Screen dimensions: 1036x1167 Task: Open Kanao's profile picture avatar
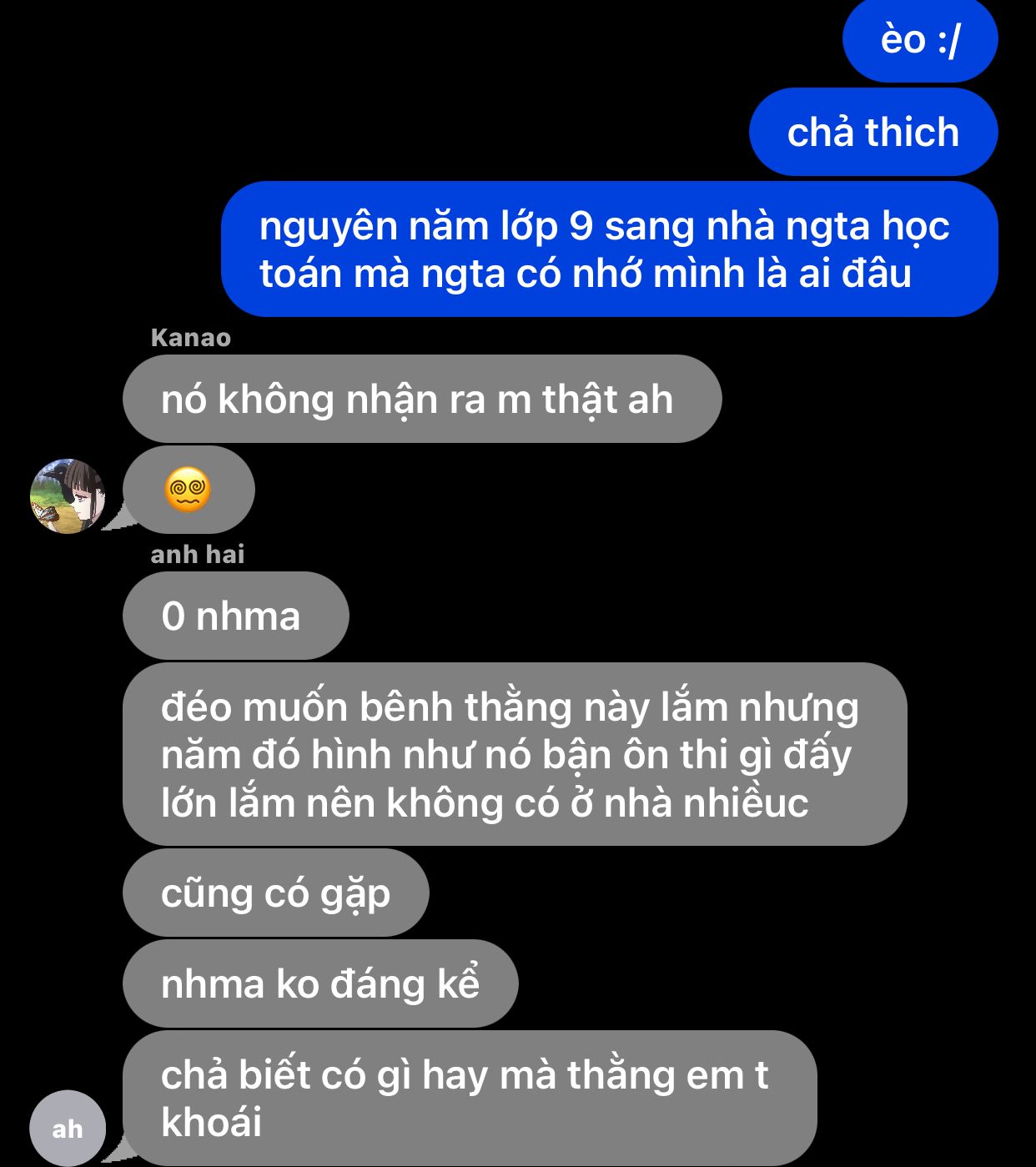68,495
